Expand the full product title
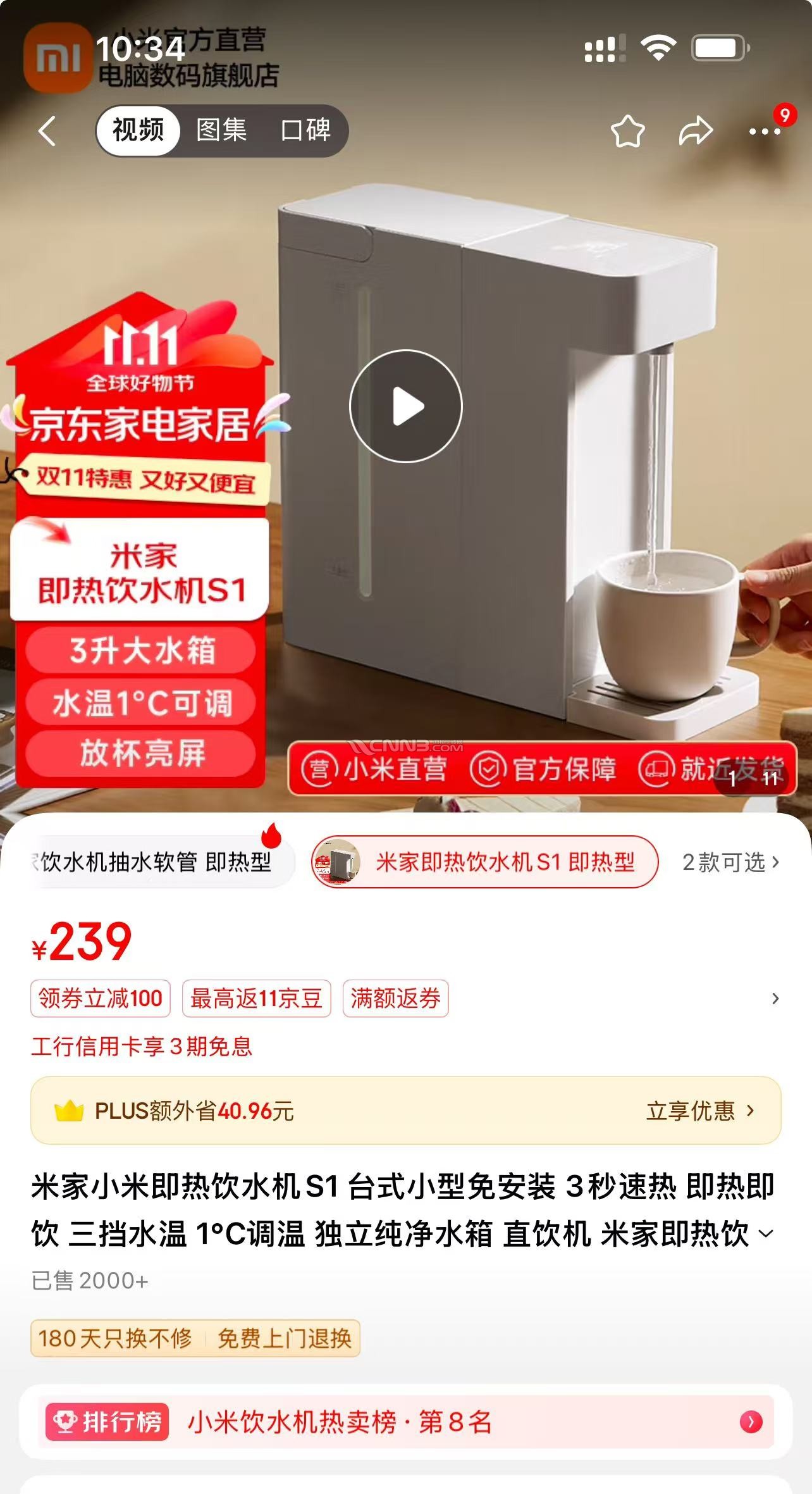Screen dimensions: 812x1494 coord(766,1234)
